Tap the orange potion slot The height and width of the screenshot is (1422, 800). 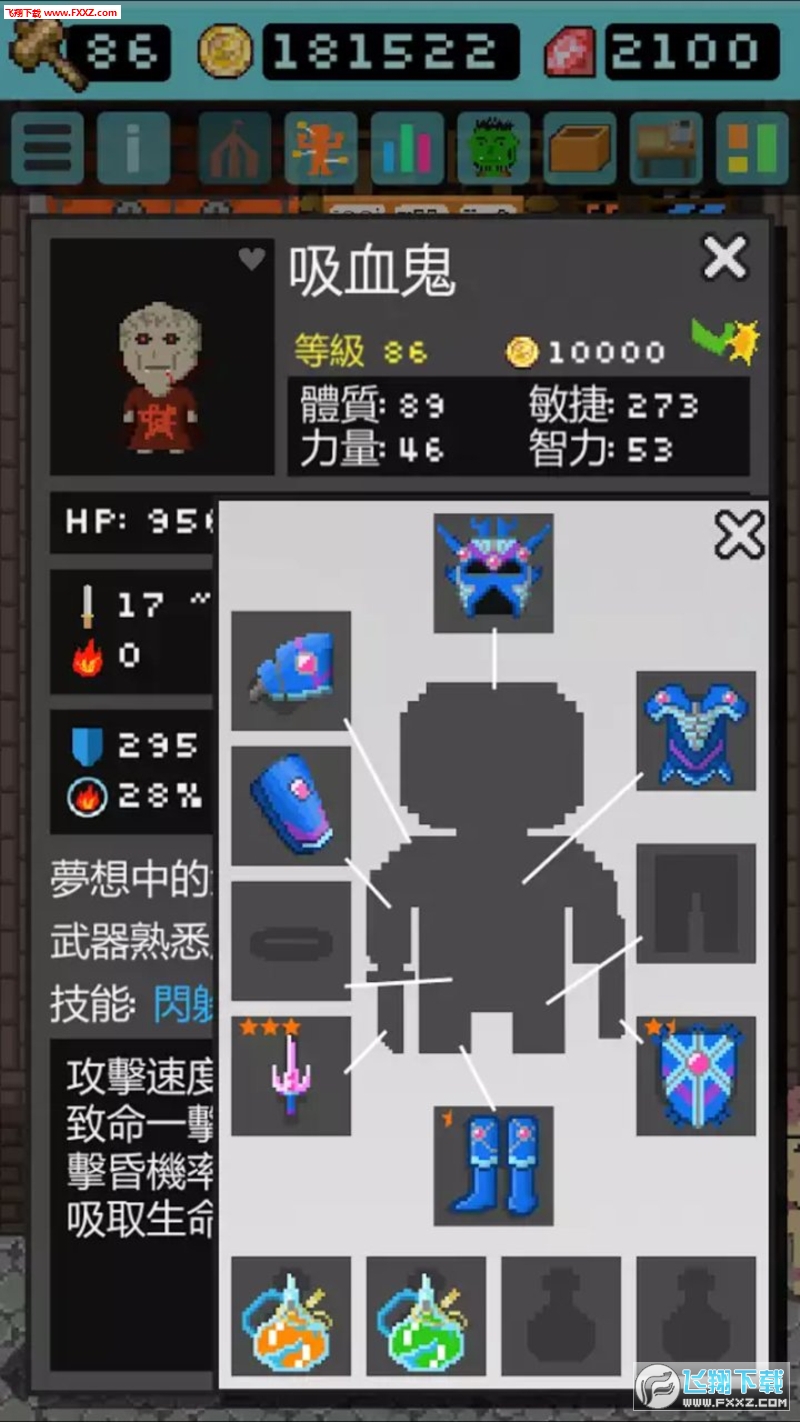tap(291, 1316)
